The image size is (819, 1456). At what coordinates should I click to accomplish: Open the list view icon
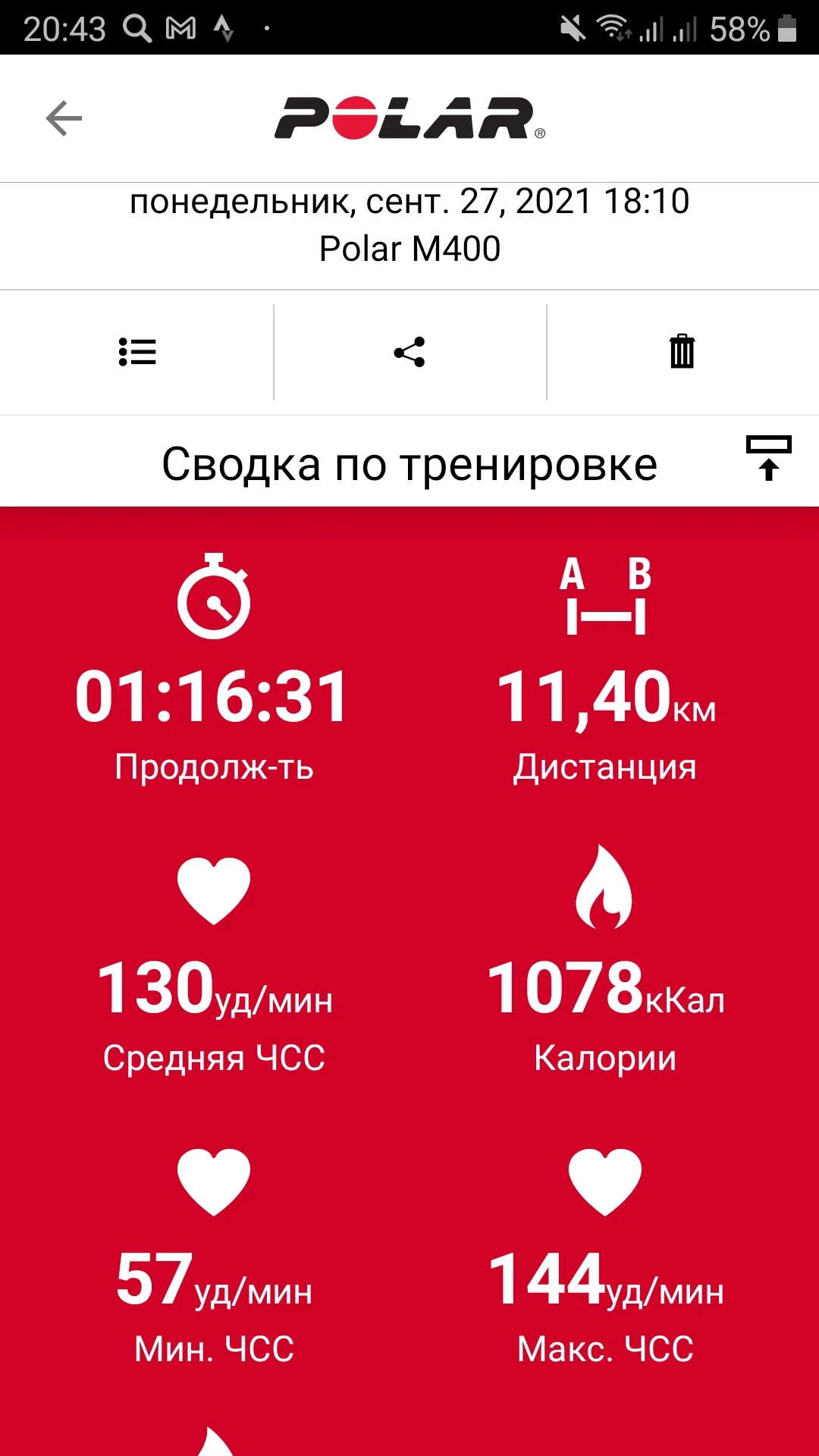(x=137, y=352)
